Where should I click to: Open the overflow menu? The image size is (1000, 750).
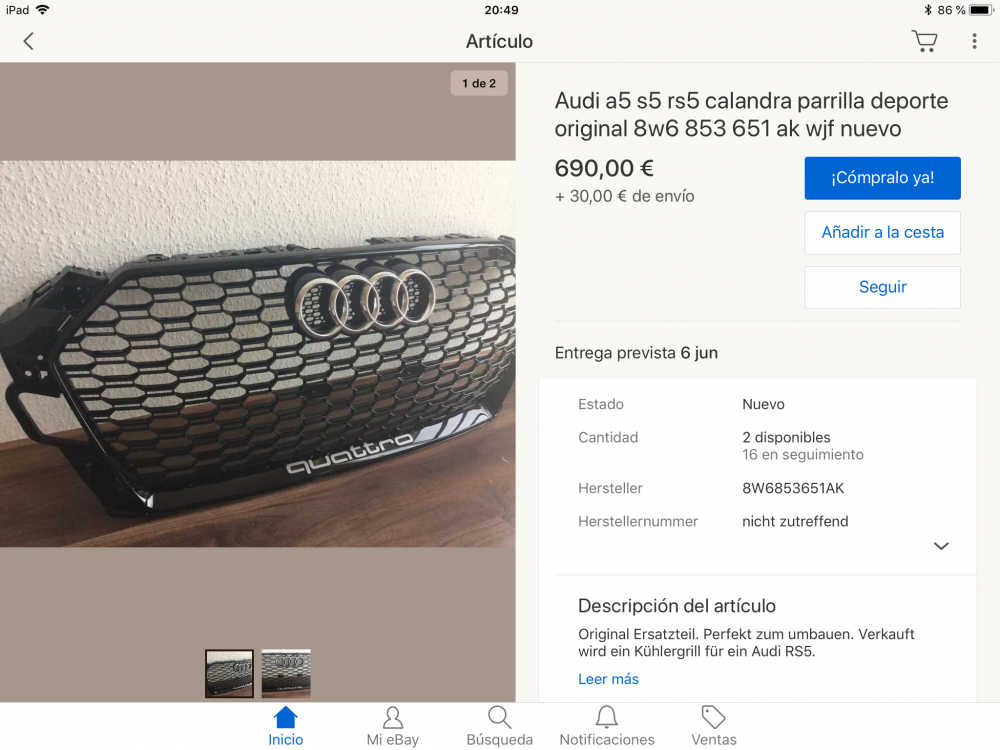974,41
